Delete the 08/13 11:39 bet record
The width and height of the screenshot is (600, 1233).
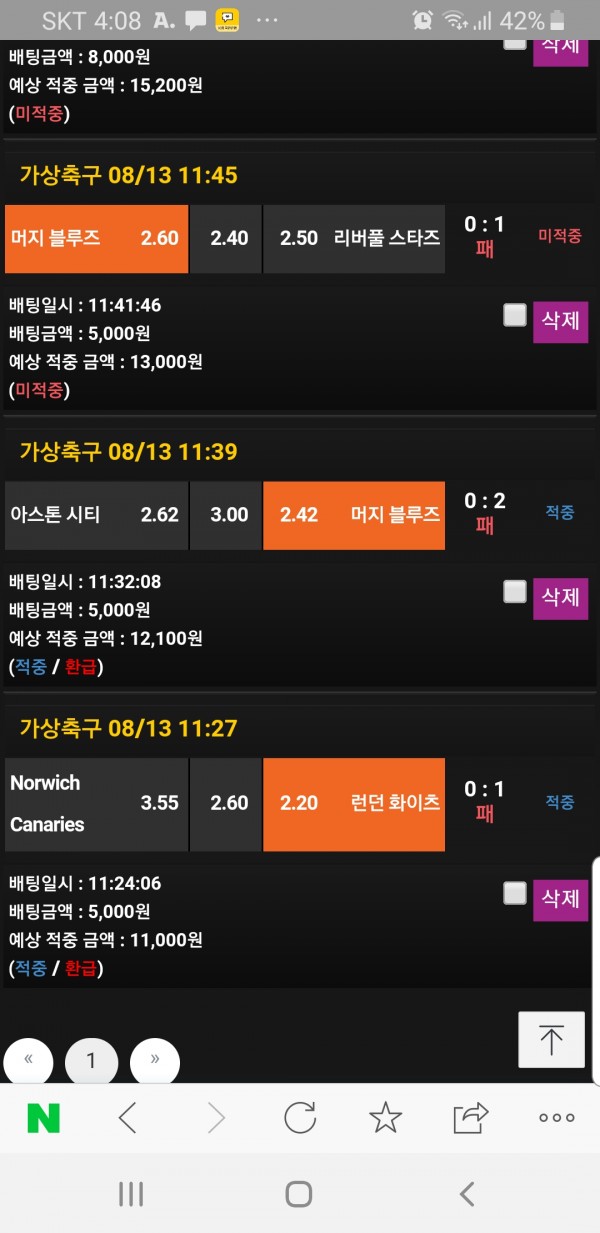[560, 598]
